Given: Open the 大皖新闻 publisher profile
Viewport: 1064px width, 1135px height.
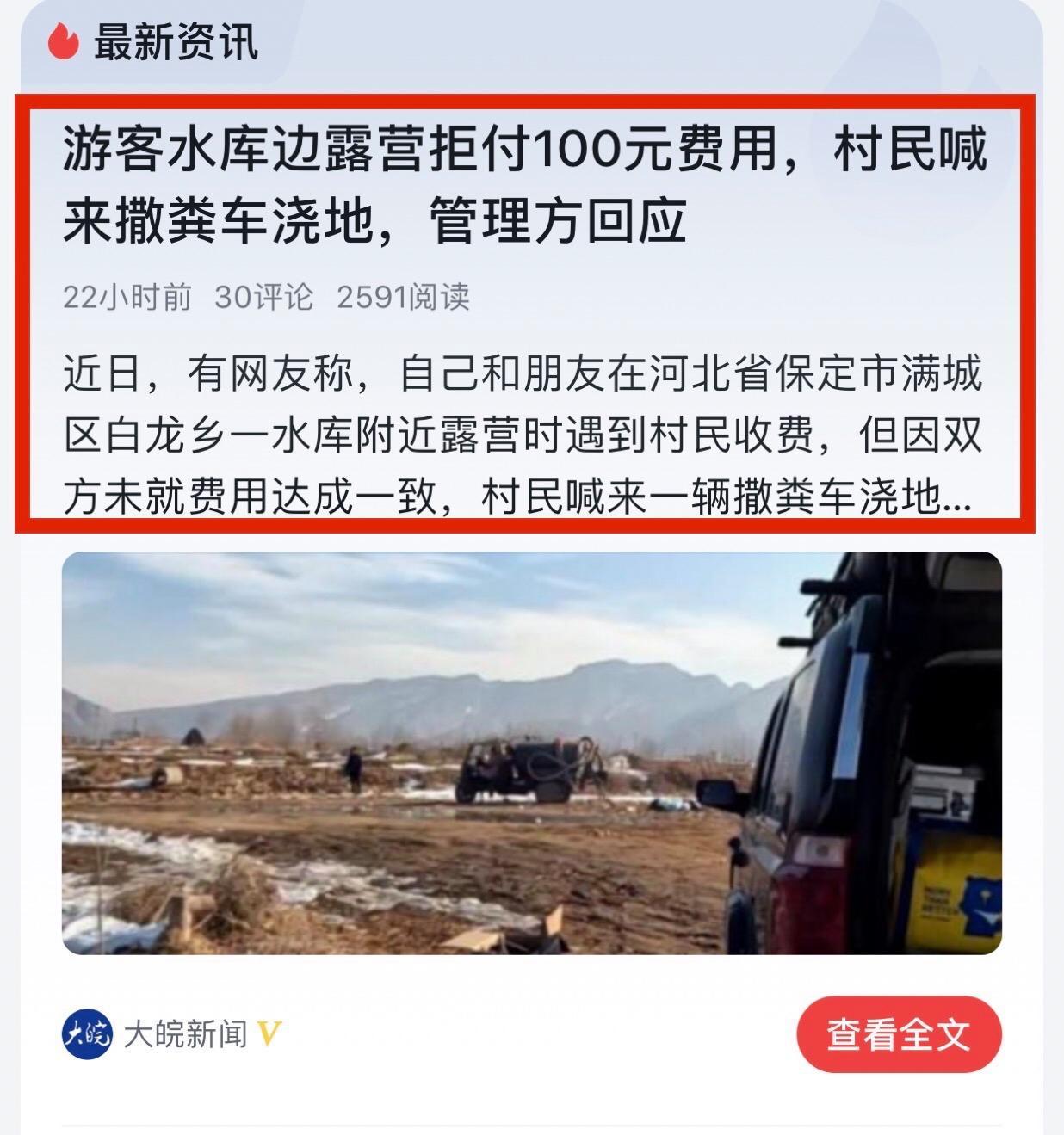Looking at the screenshot, I should coord(184,1033).
